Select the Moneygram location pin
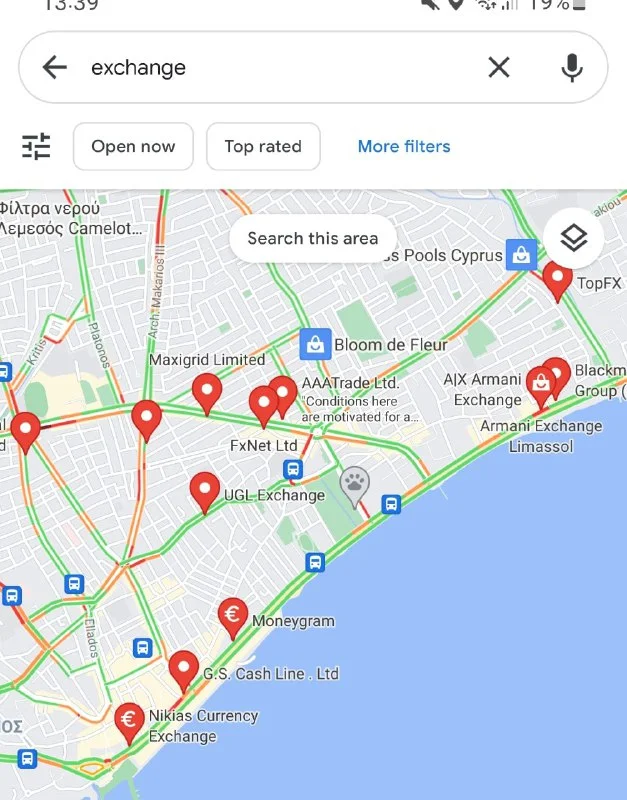Viewport: 627px width, 800px height. tap(233, 615)
